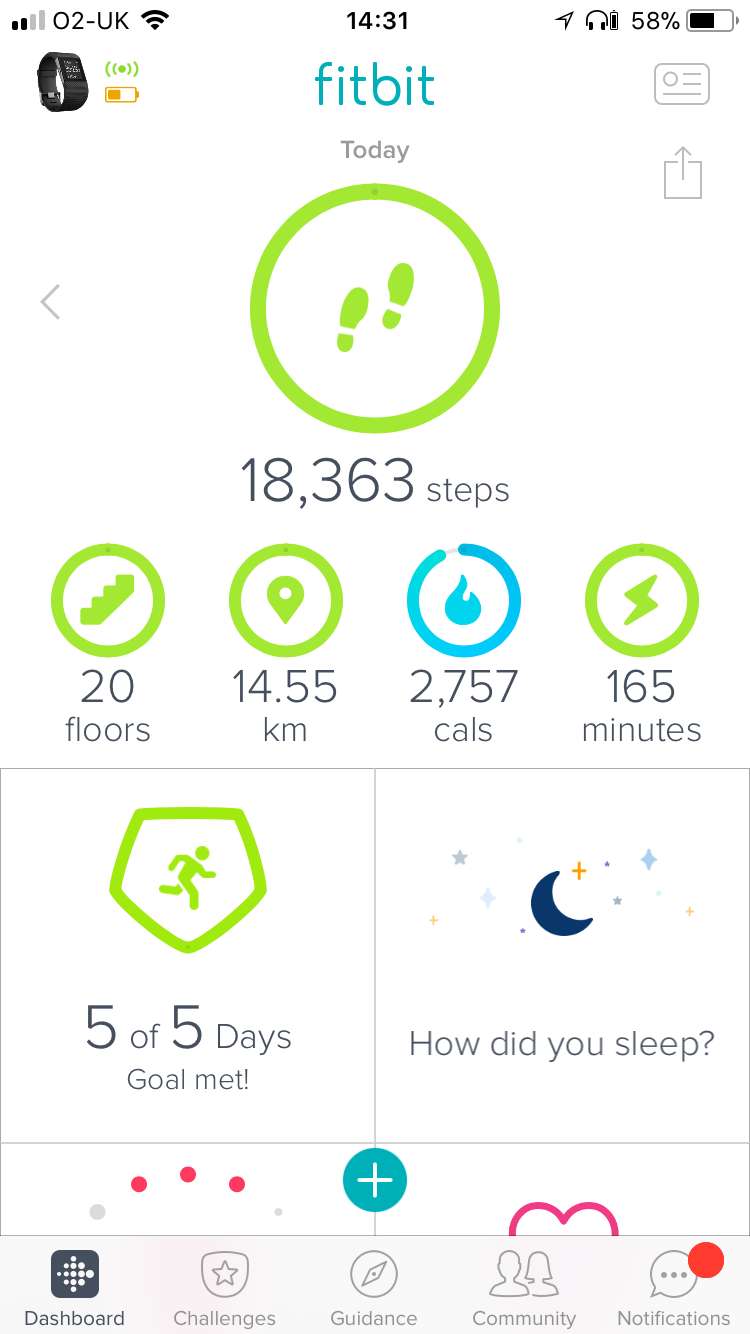Image resolution: width=750 pixels, height=1334 pixels.
Task: Tap the teal plus button
Action: point(375,1181)
